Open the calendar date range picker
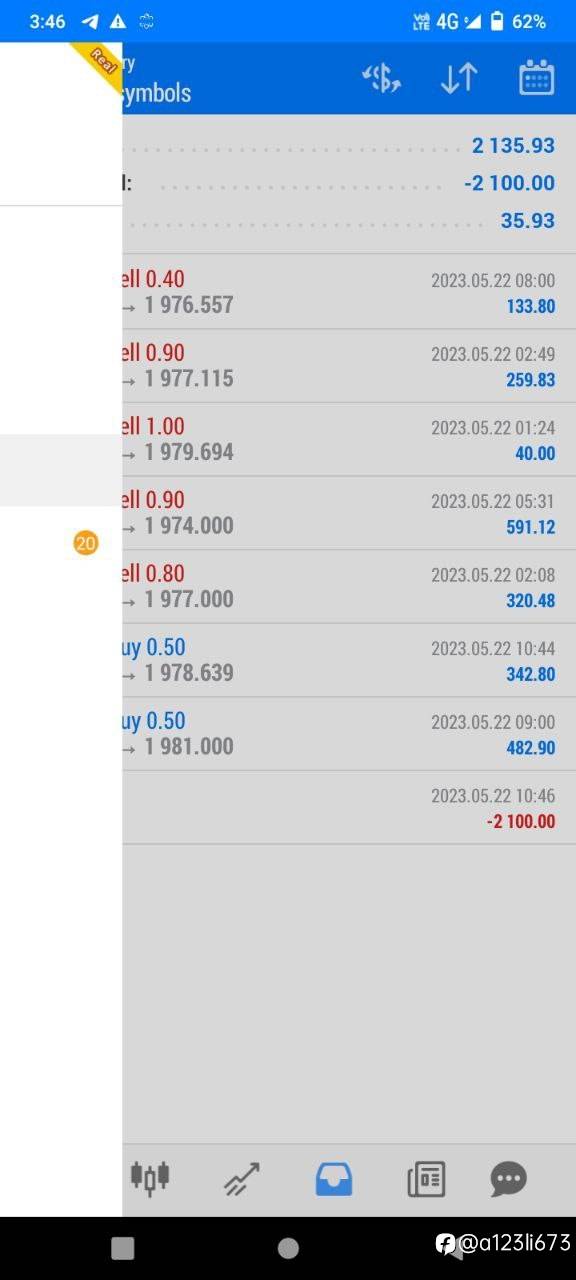The image size is (576, 1280). coord(537,78)
